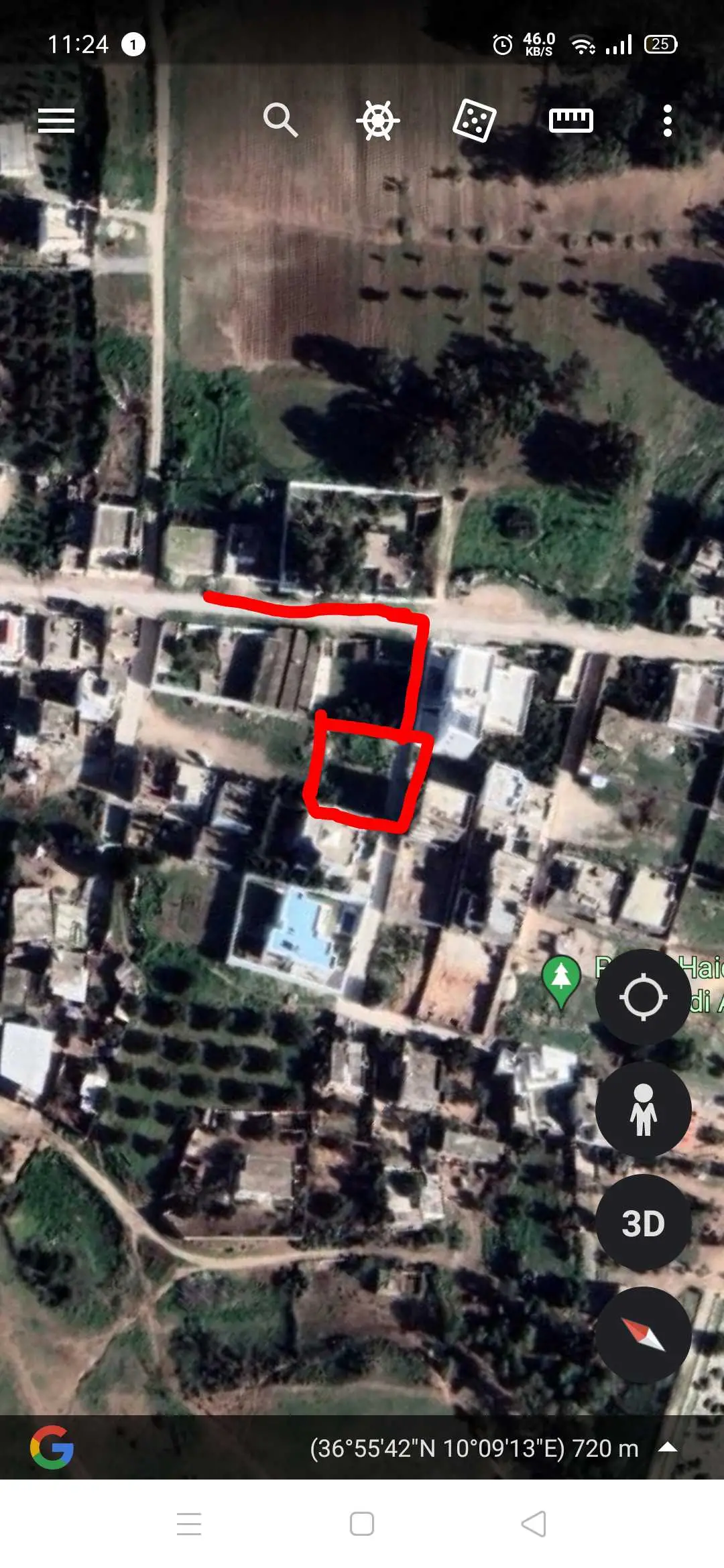The width and height of the screenshot is (724, 1568).
Task: Go back using the system back button
Action: [534, 1524]
